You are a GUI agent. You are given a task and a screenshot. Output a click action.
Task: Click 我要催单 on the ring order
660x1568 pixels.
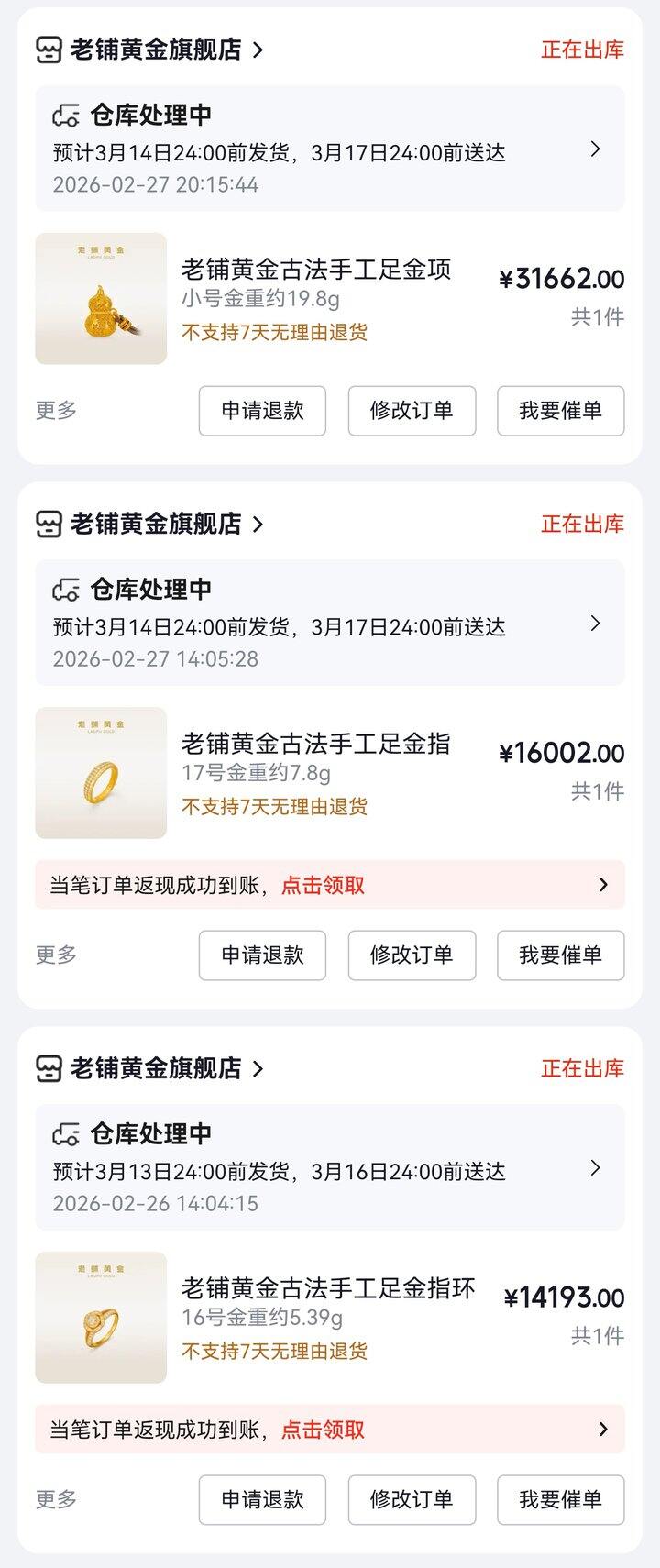[560, 955]
